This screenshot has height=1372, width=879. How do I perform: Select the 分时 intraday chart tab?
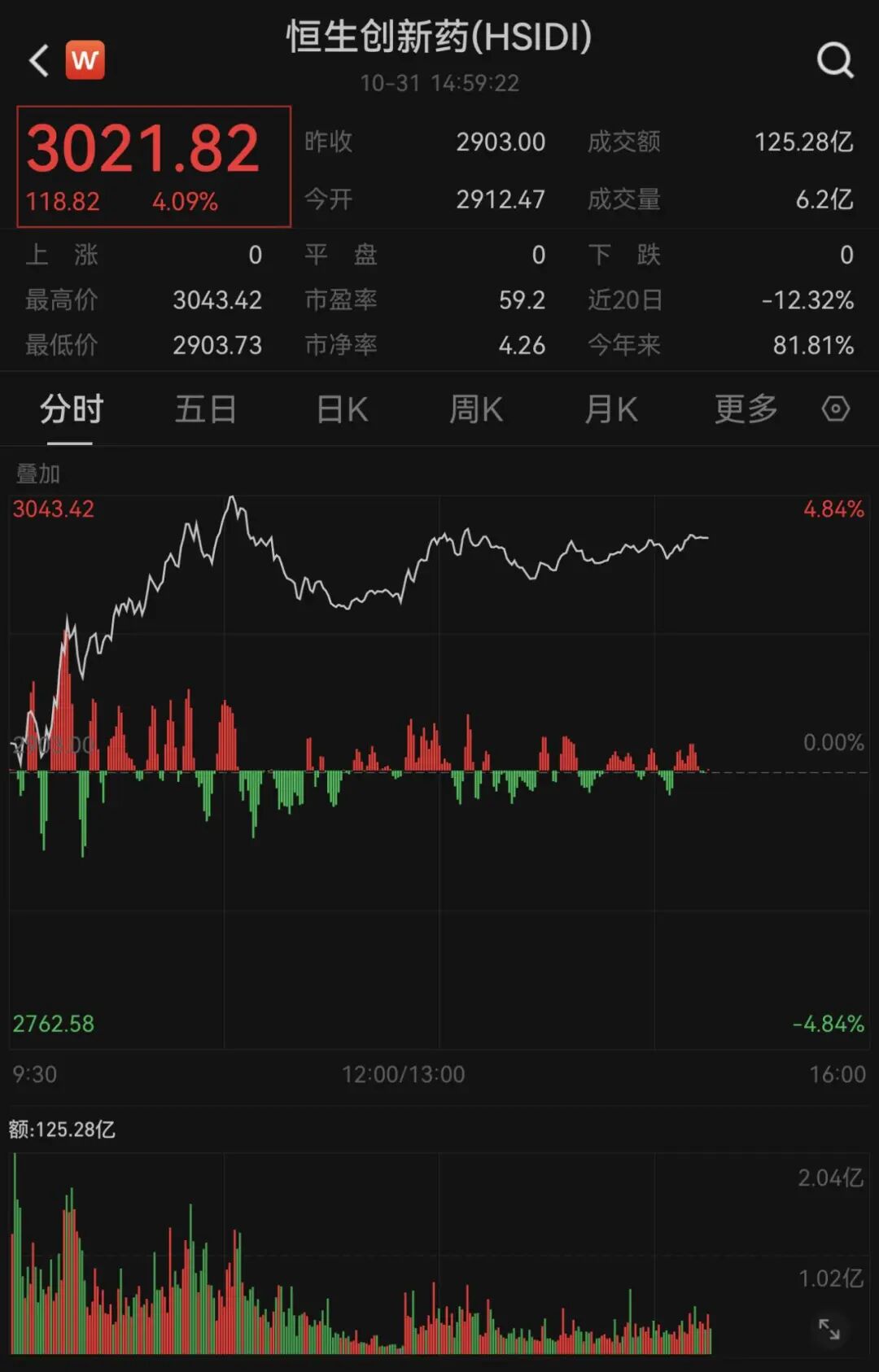click(71, 409)
